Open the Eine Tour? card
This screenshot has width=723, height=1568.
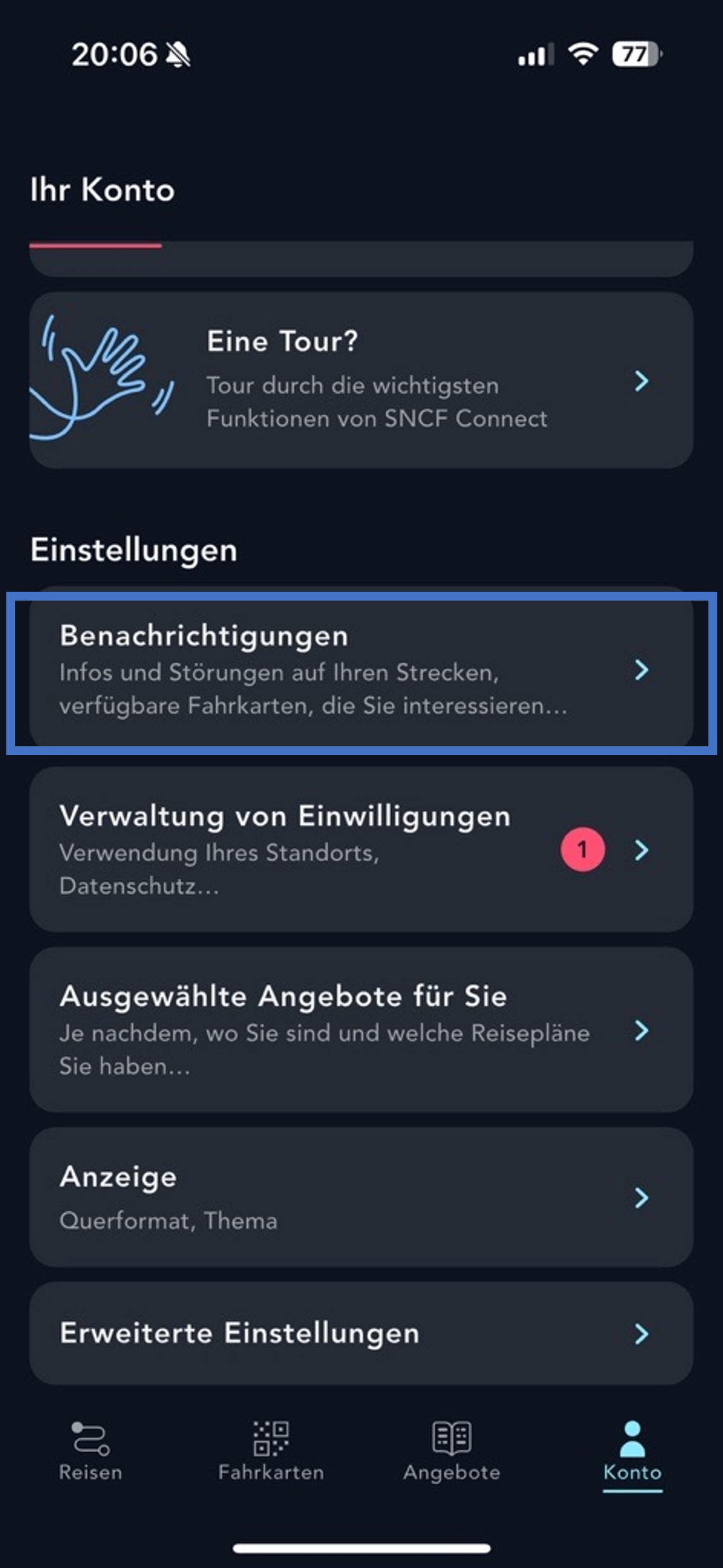click(x=361, y=380)
